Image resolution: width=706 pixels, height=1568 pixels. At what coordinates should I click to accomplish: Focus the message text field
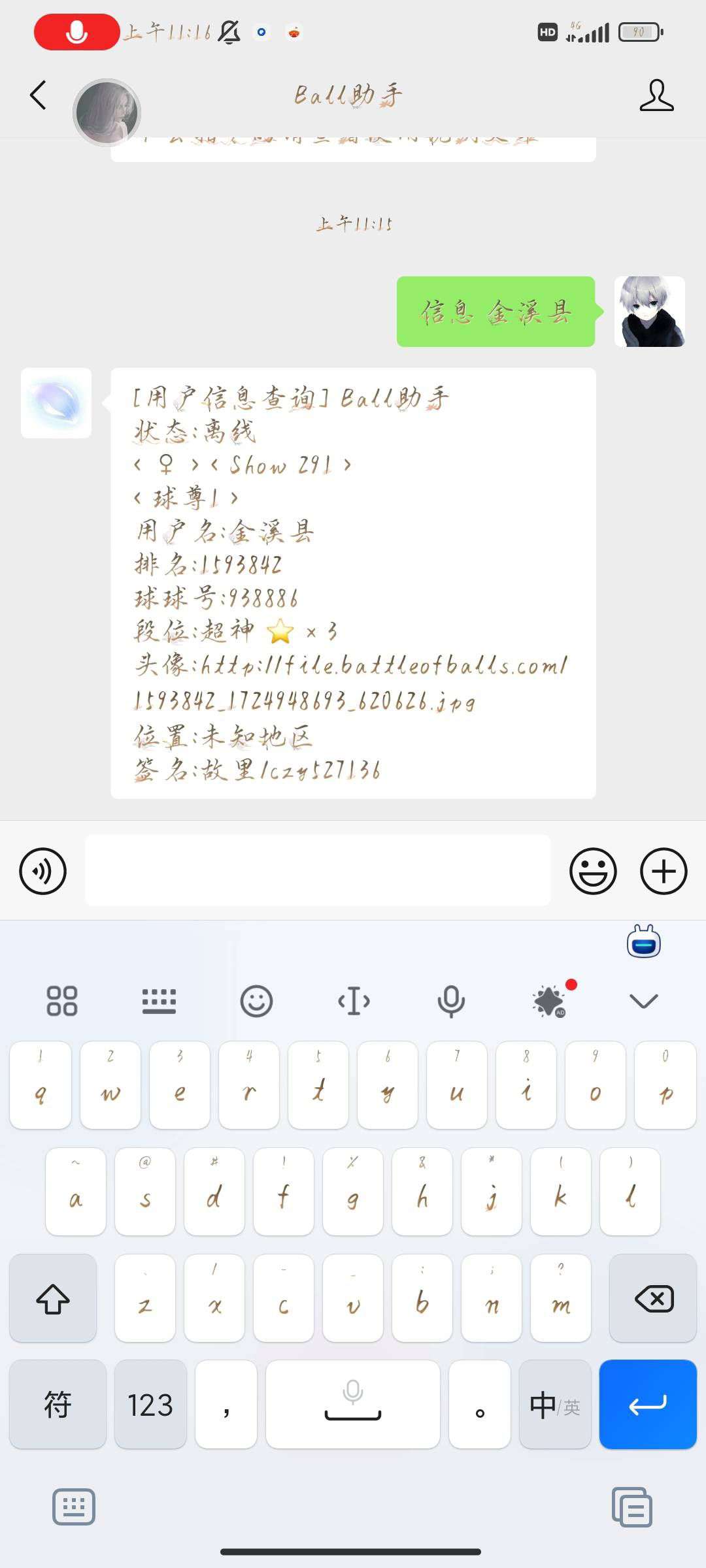pos(318,870)
